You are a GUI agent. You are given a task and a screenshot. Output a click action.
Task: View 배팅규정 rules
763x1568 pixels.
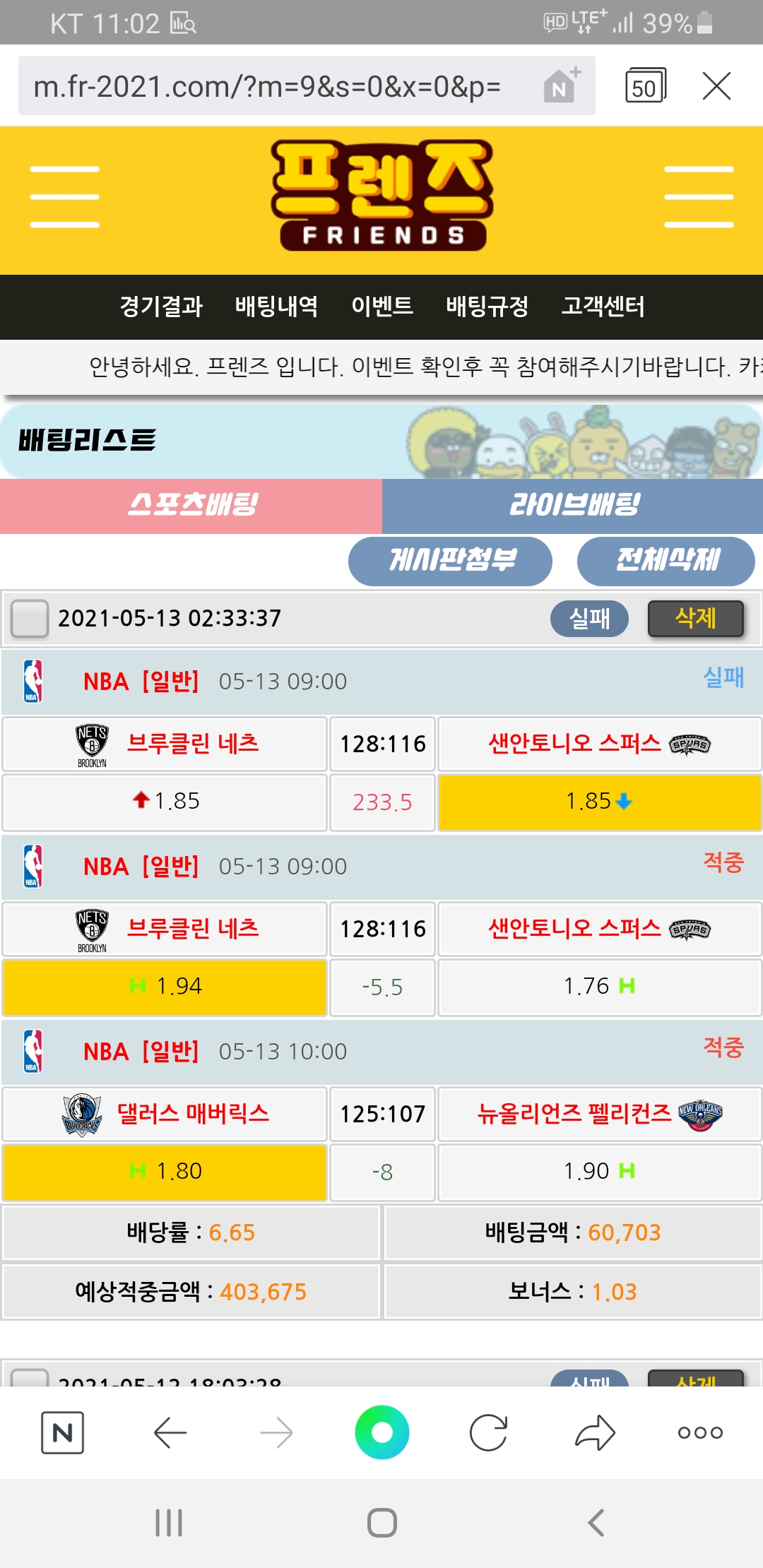click(487, 307)
